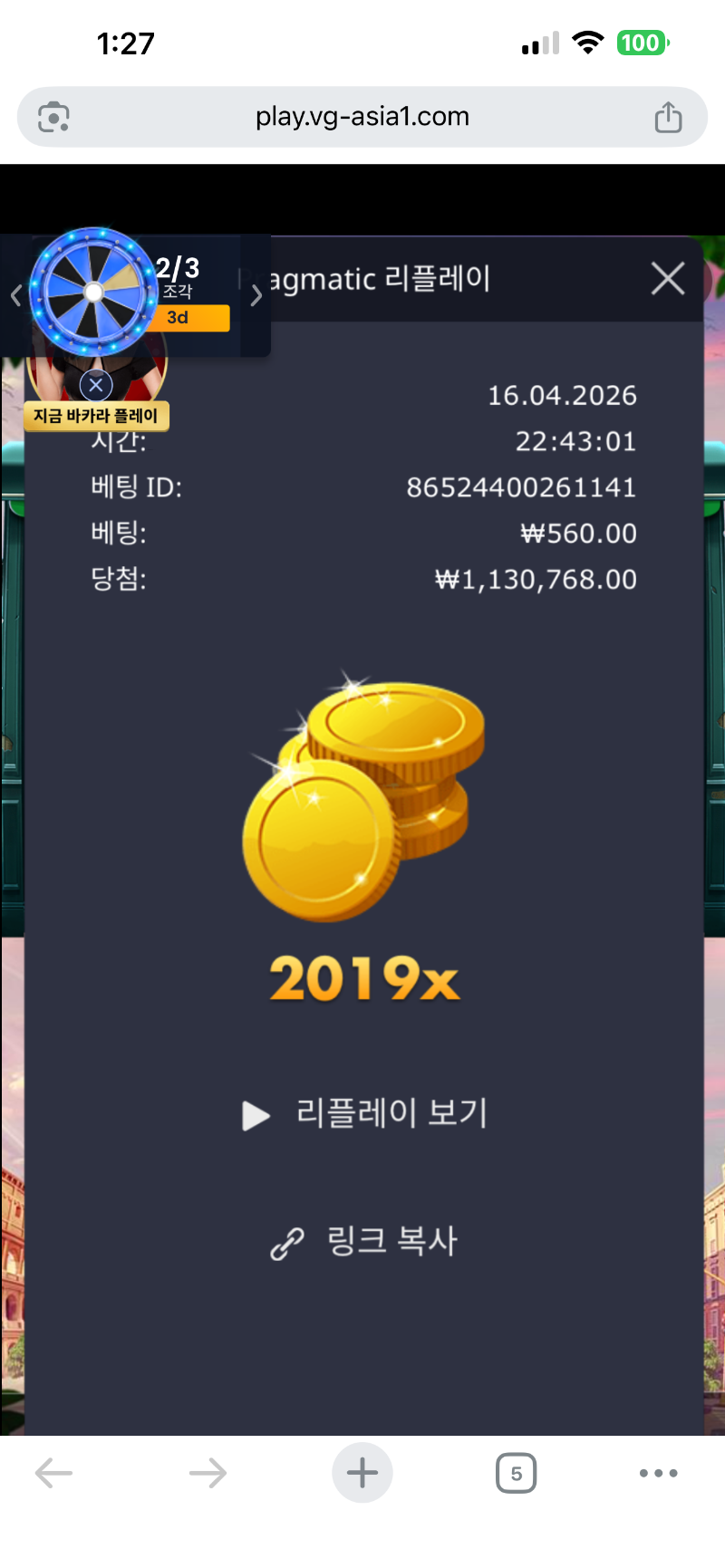Screen dimensions: 725x1568
Task: Go back in the browser
Action: tap(53, 1473)
